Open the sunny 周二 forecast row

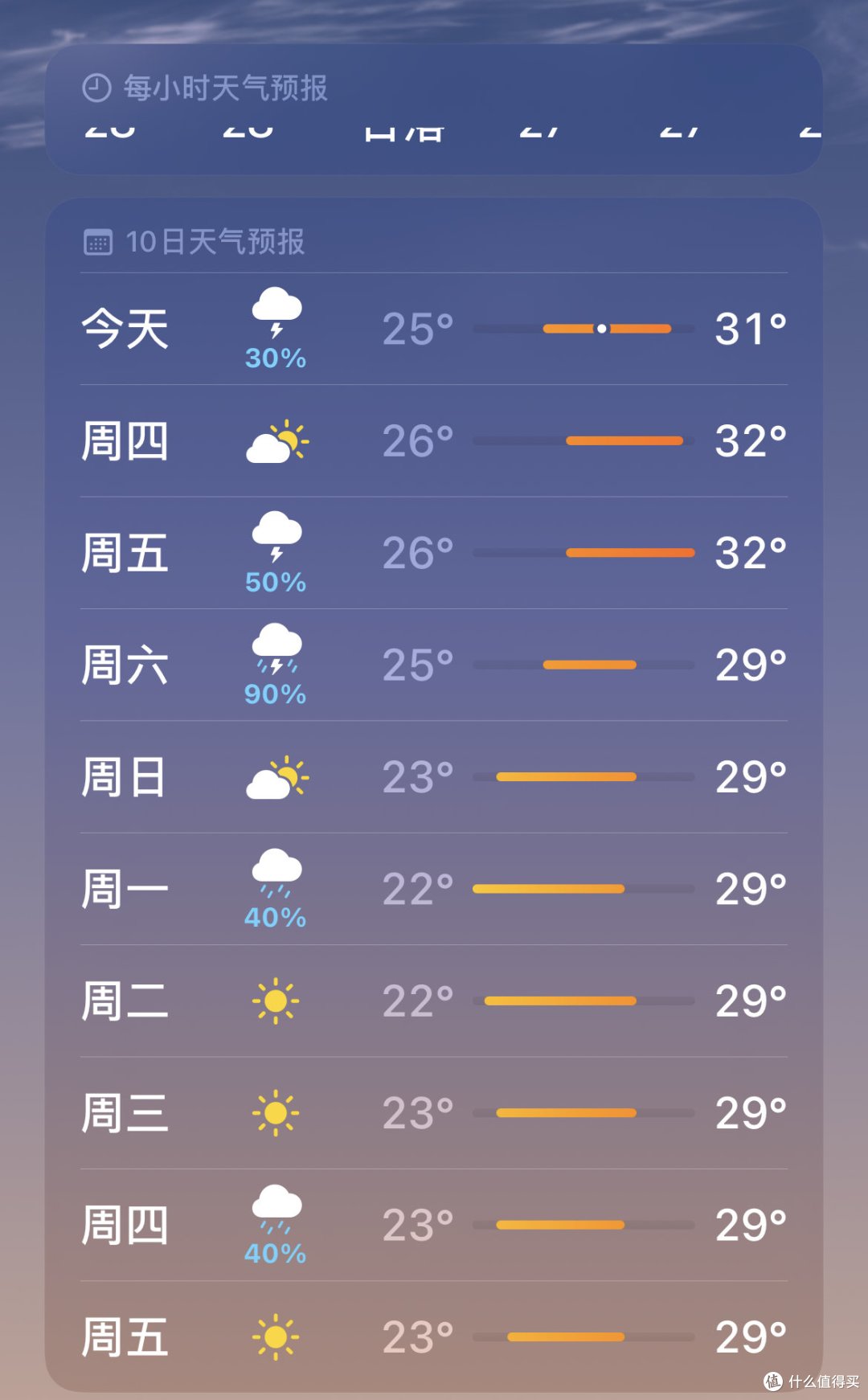pos(434,1001)
